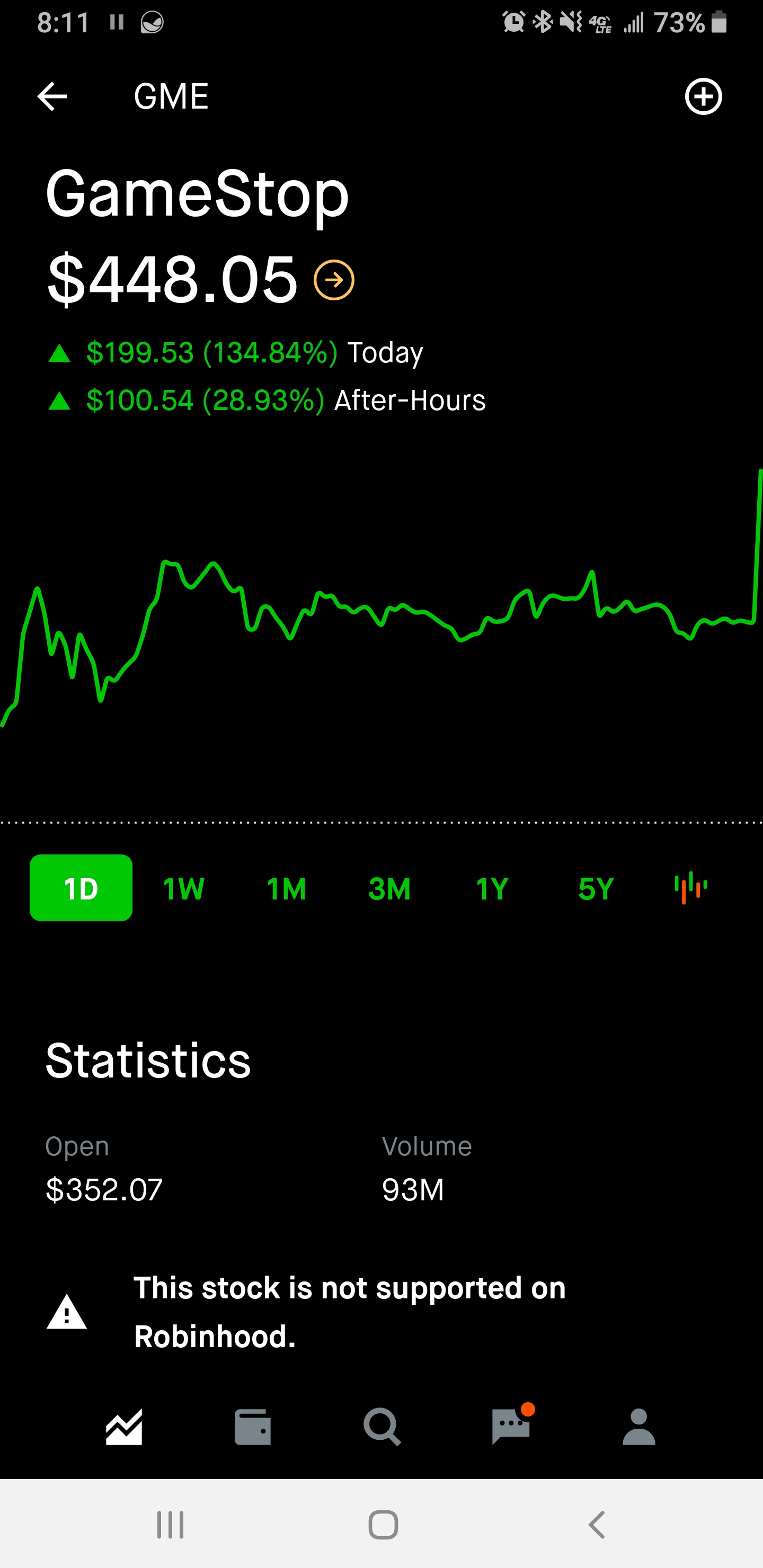This screenshot has height=1568, width=763.
Task: Select the 1D chart range
Action: coord(81,888)
